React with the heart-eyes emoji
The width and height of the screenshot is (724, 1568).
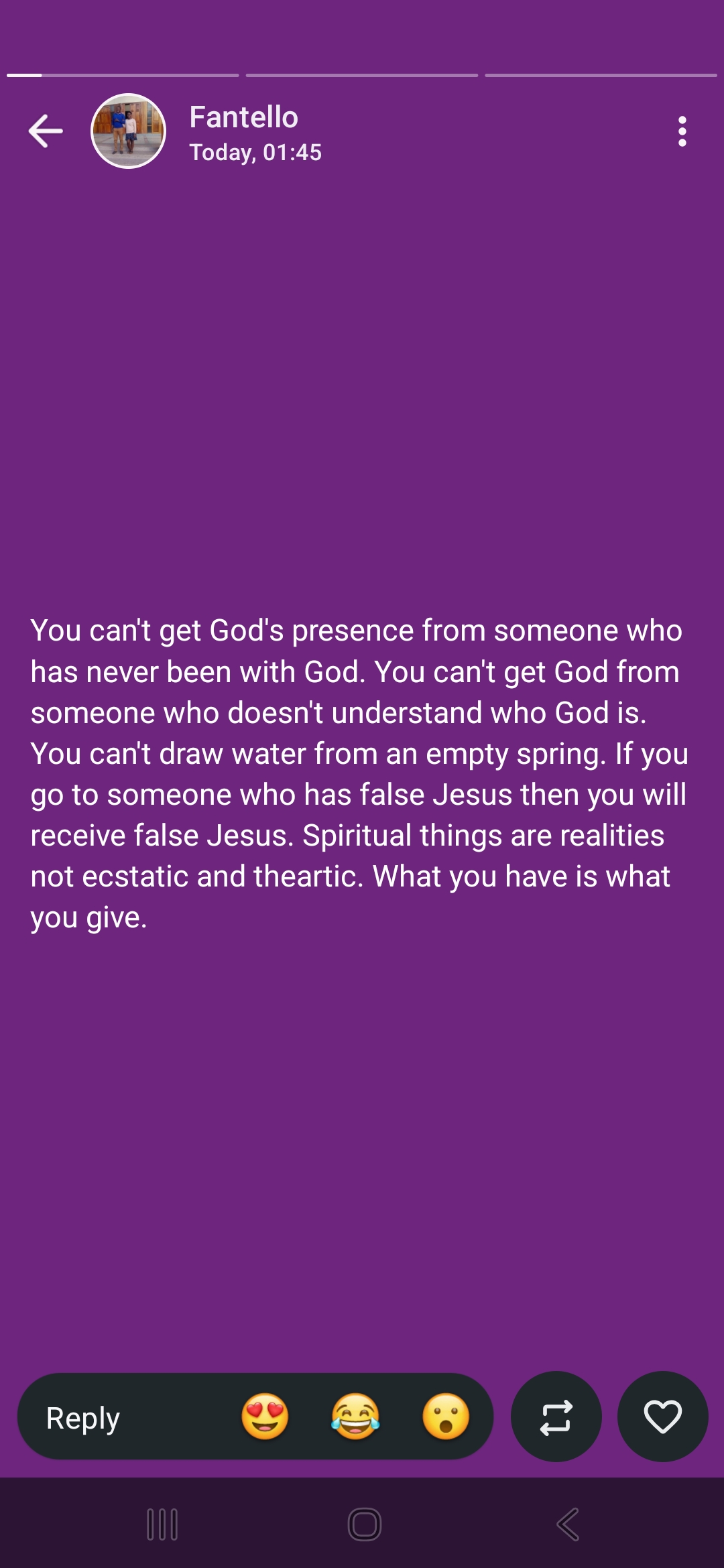coord(265,1417)
